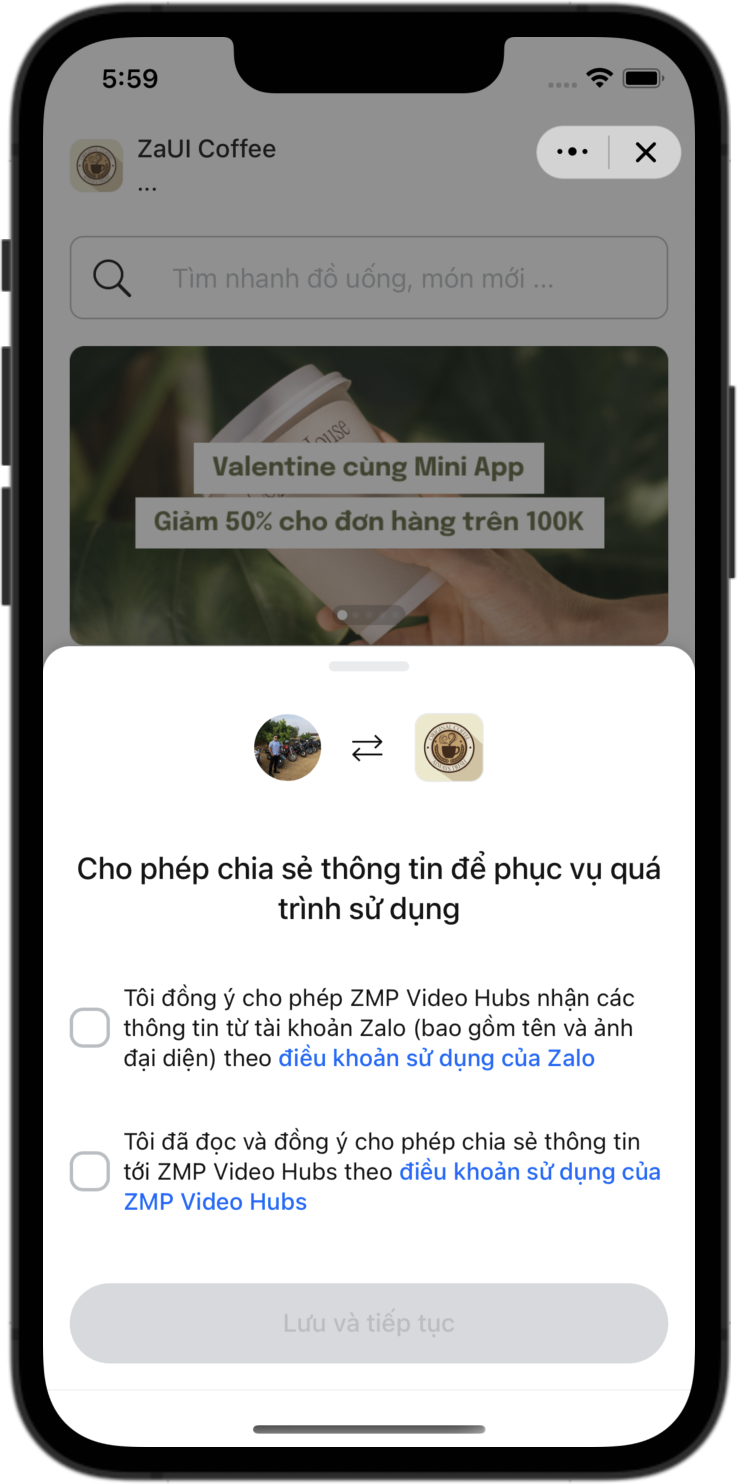The image size is (738, 1484).
Task: Close the mini app with the X
Action: [646, 152]
